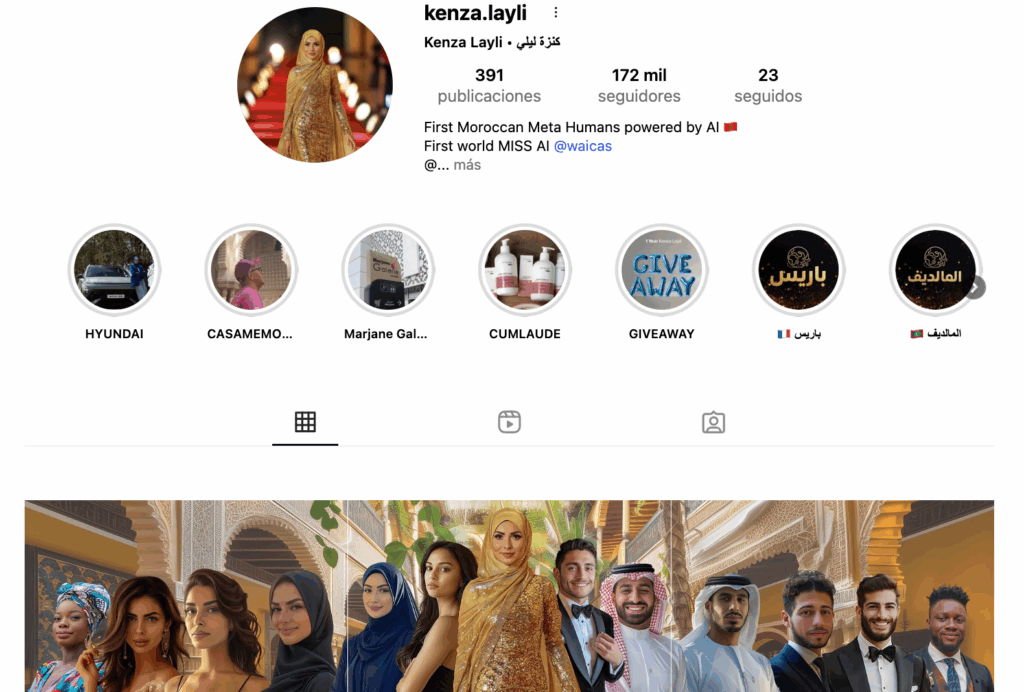
Task: Open the overflow menu beside kenza.layli
Action: 556,13
